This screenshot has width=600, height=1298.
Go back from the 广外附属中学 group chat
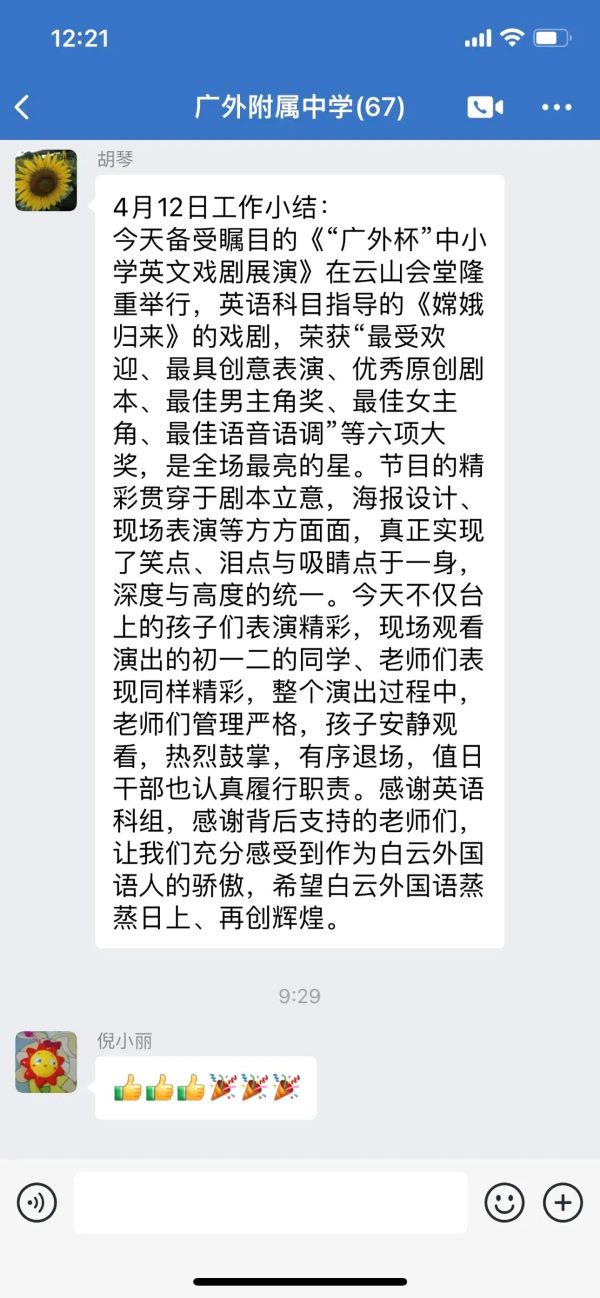click(23, 107)
